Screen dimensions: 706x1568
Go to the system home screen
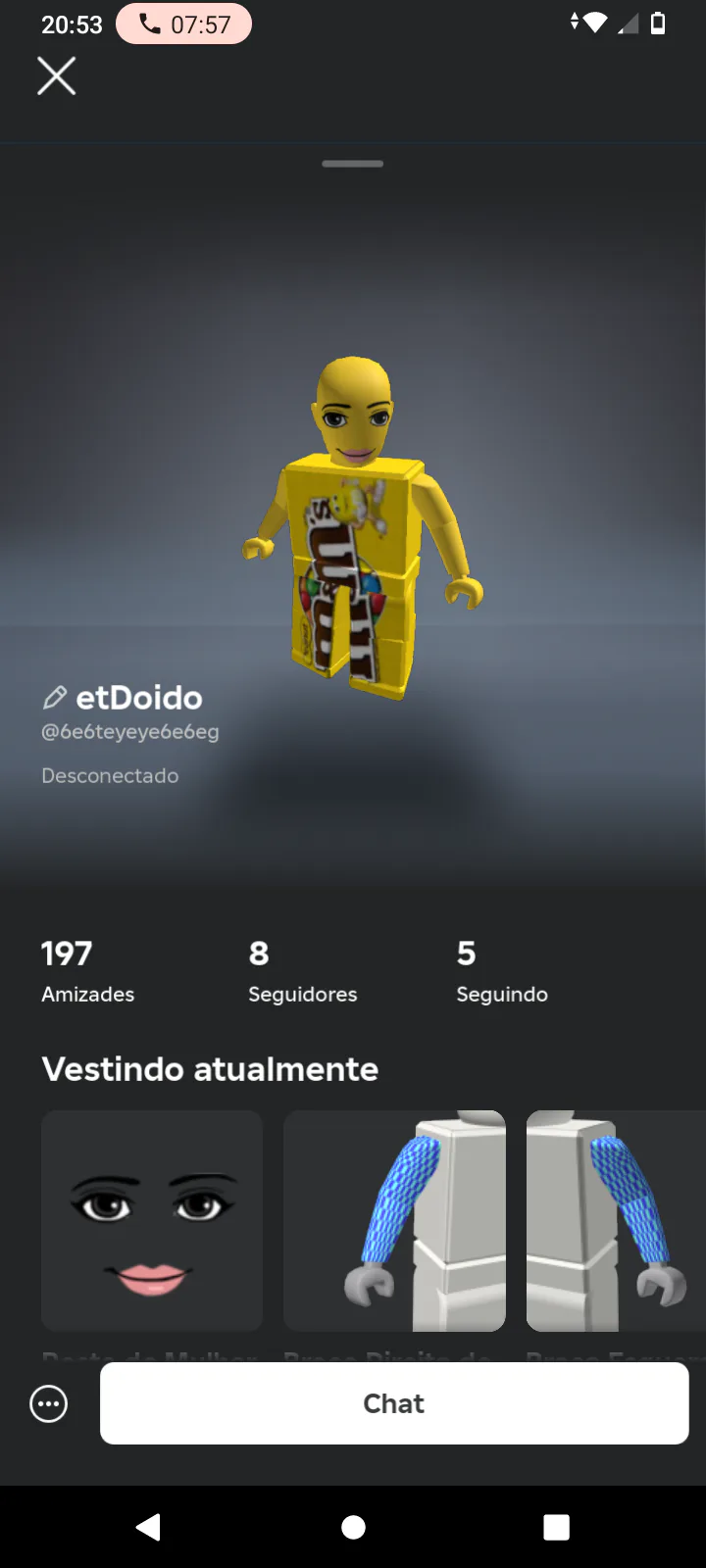click(353, 1527)
